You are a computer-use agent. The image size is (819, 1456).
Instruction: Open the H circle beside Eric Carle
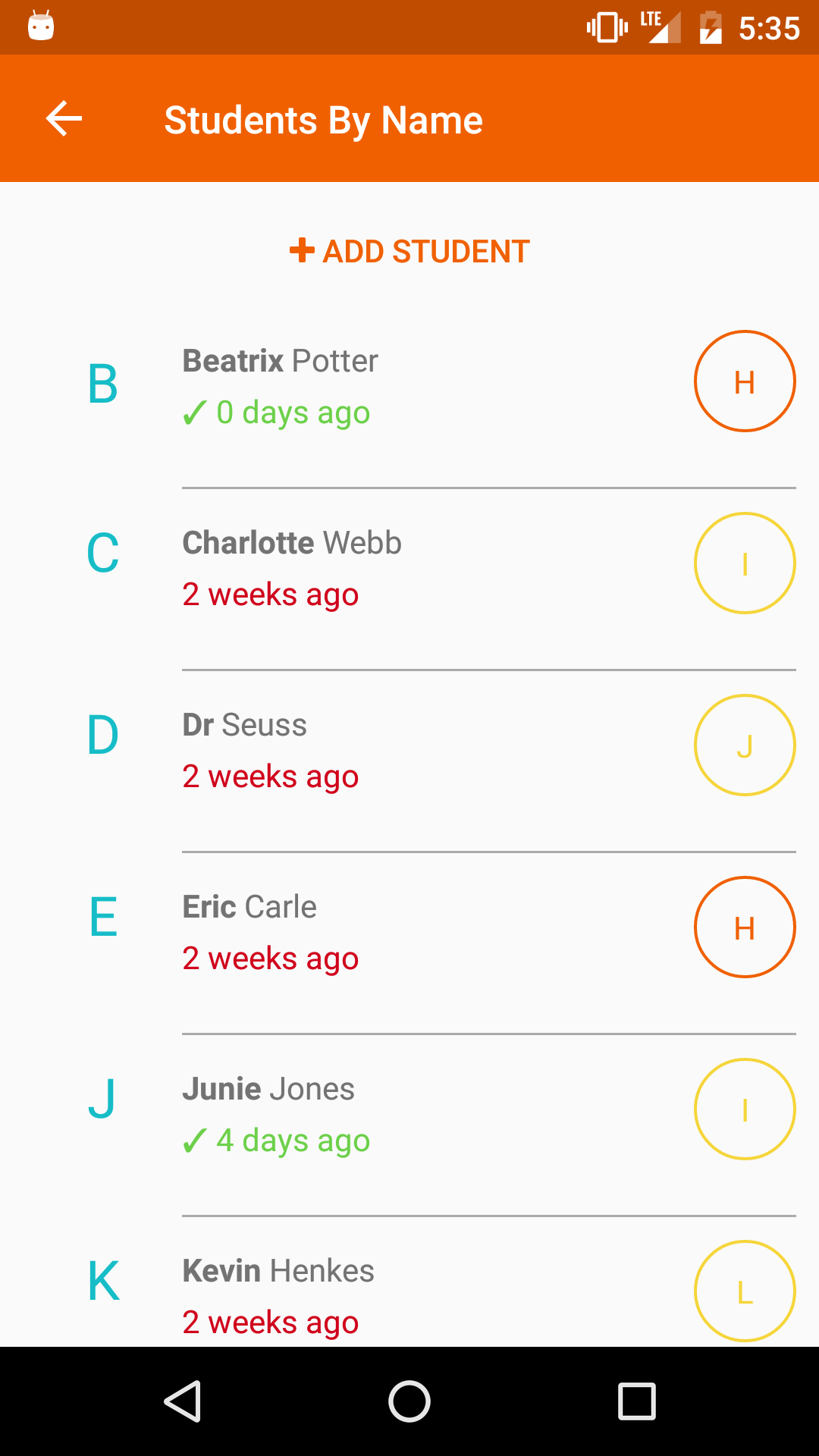(x=745, y=927)
